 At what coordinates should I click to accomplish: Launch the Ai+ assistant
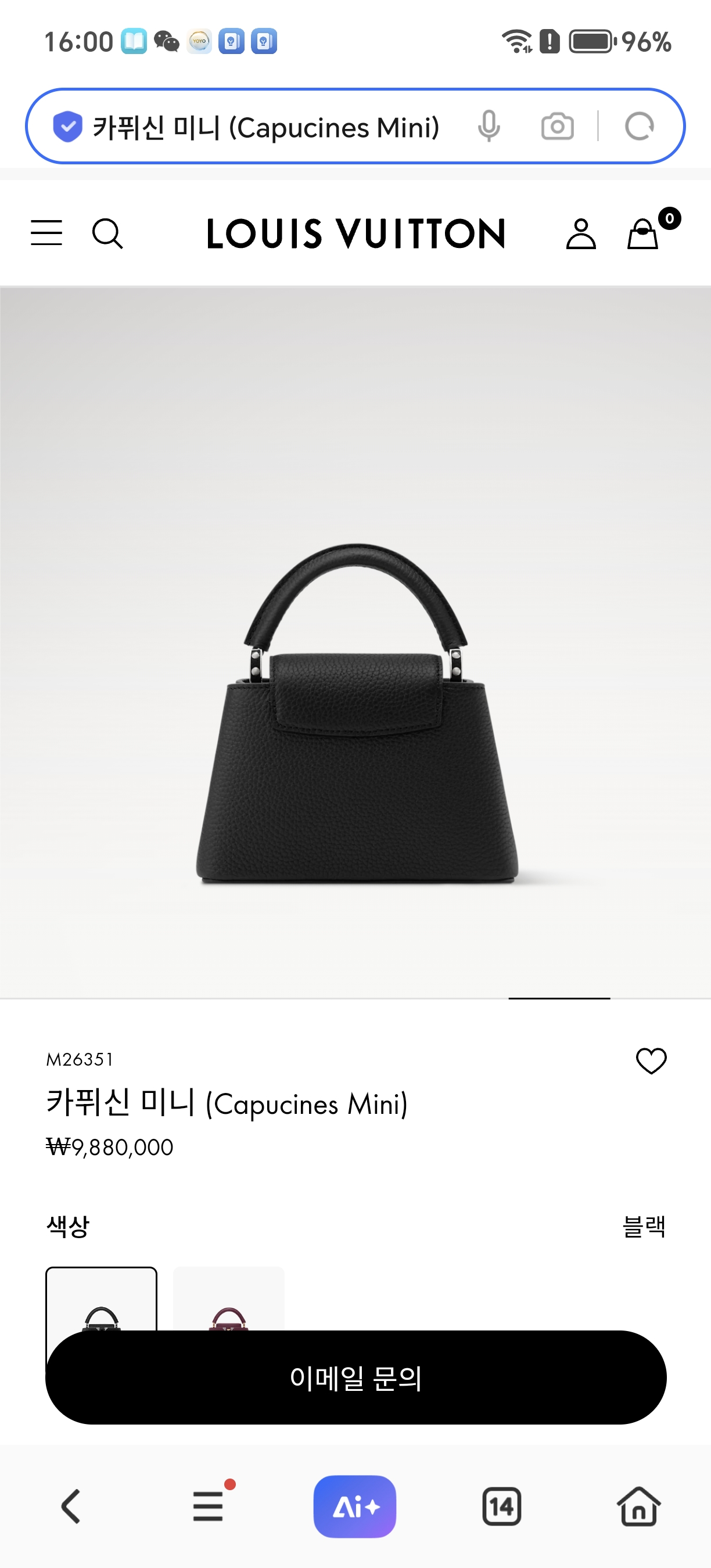pos(355,1506)
